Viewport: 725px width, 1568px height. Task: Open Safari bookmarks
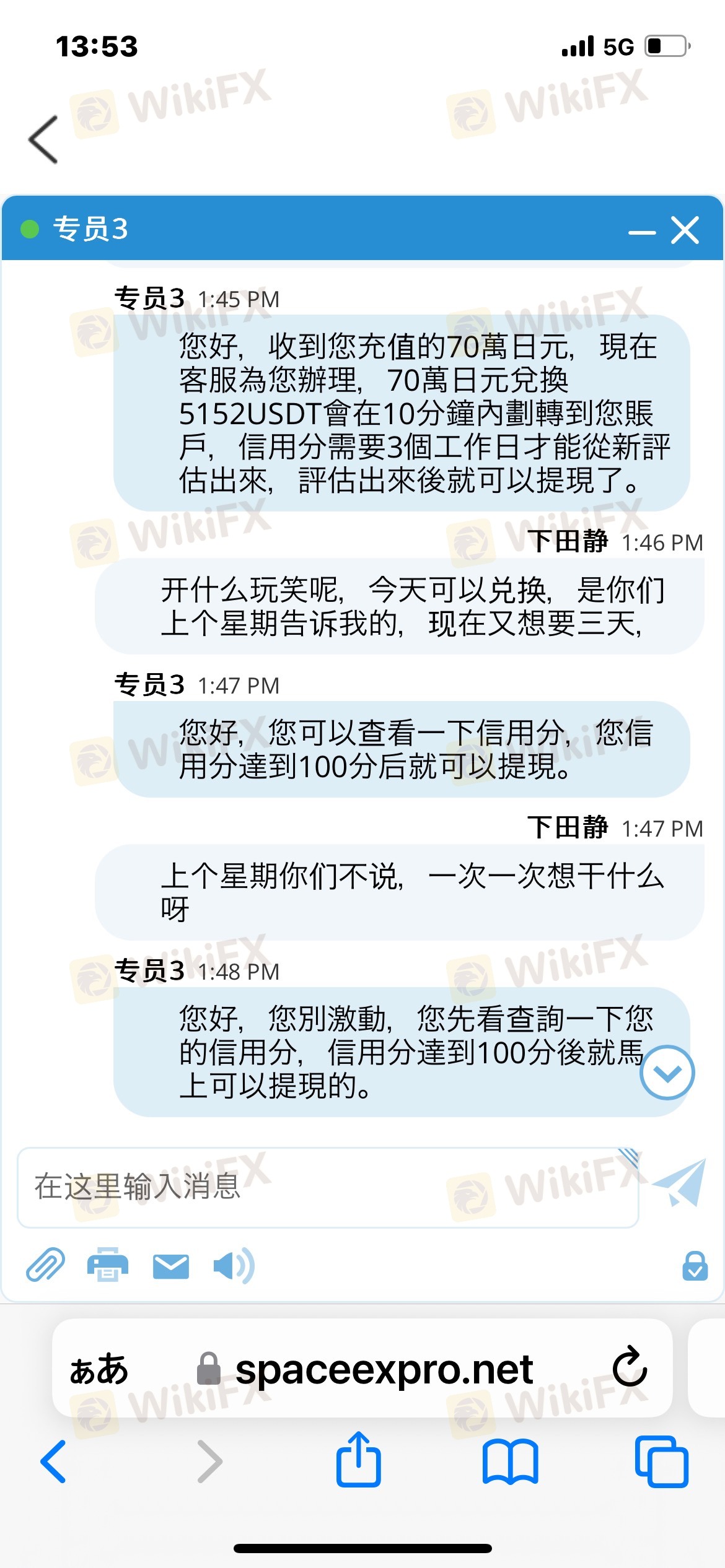510,1462
